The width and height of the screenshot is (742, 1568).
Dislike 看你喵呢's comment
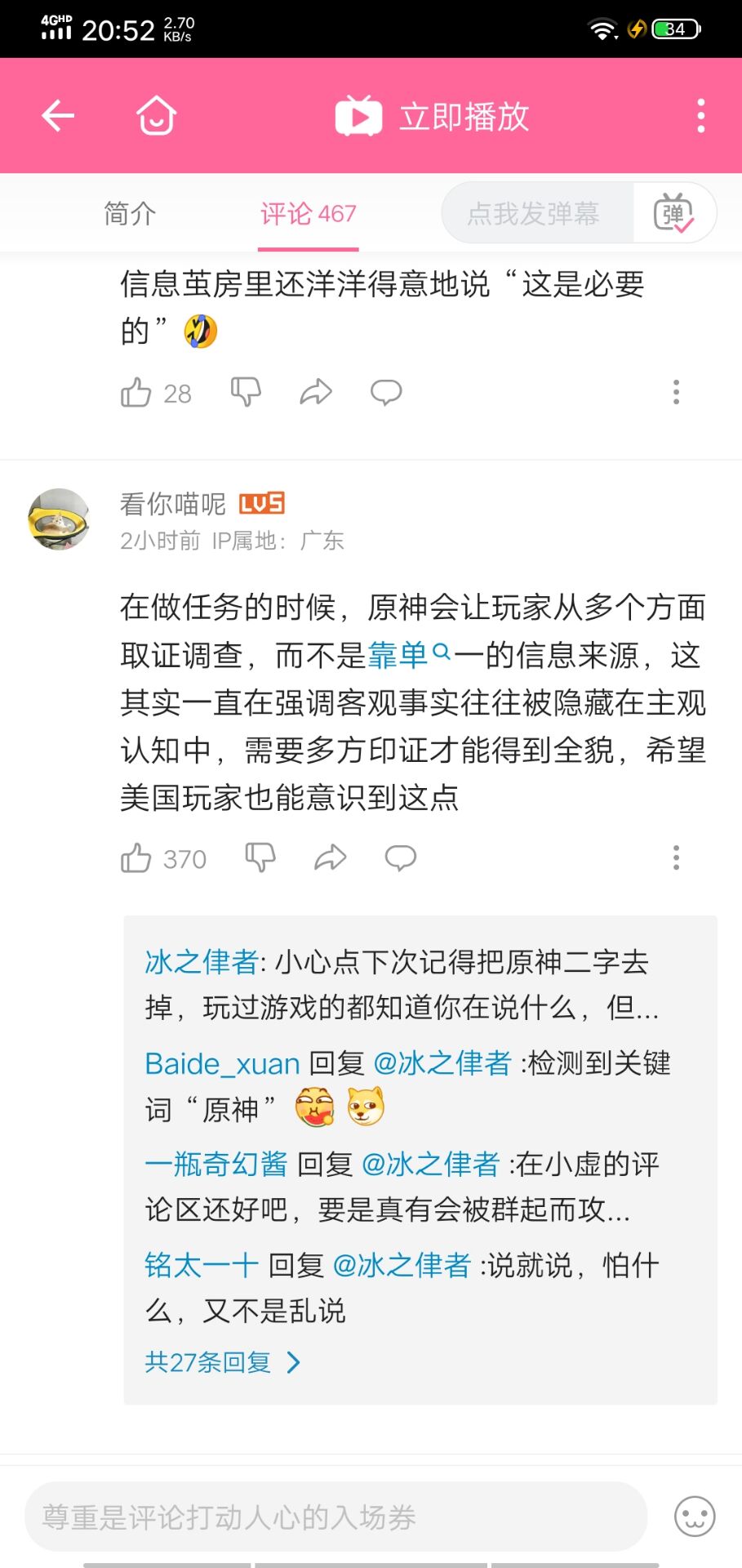tap(260, 858)
